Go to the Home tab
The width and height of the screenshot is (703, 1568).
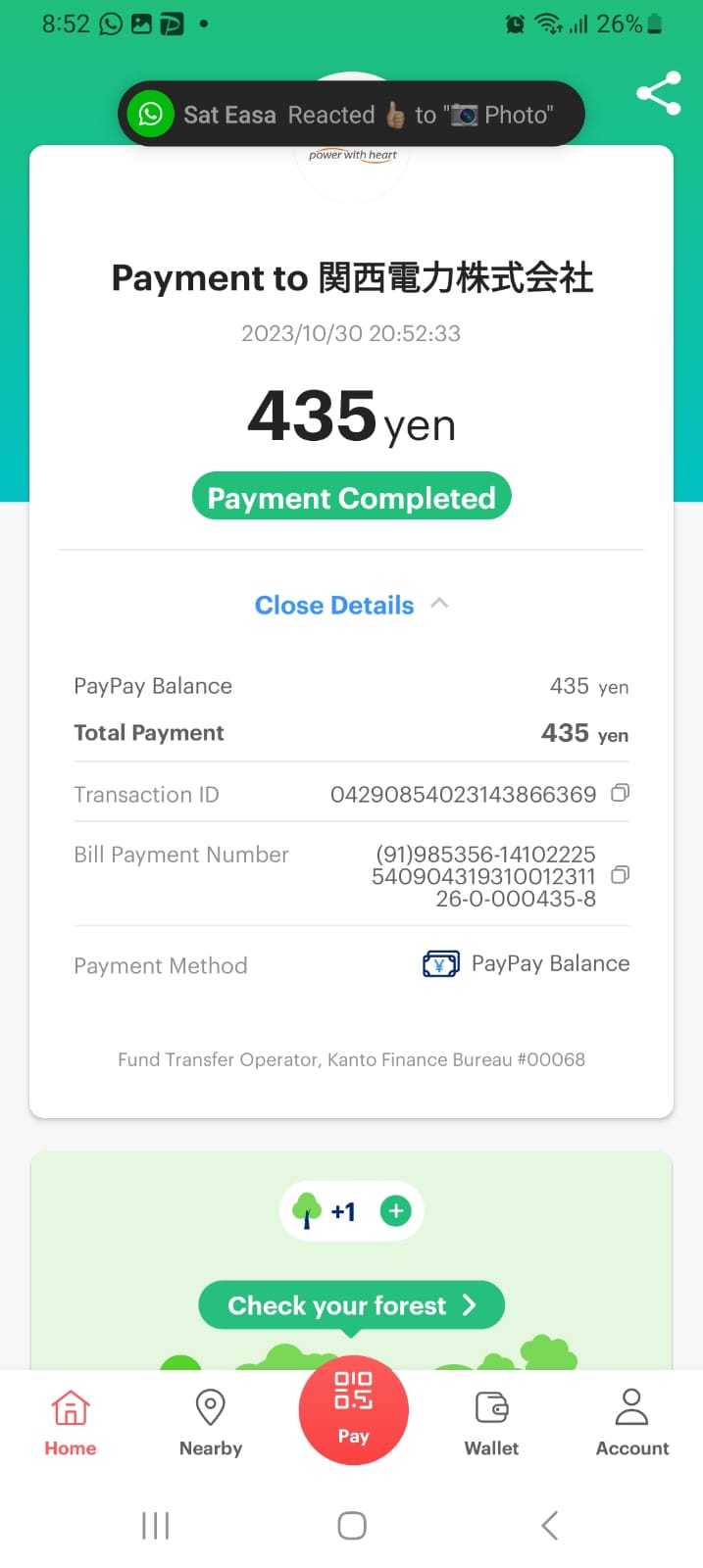pos(71,1423)
